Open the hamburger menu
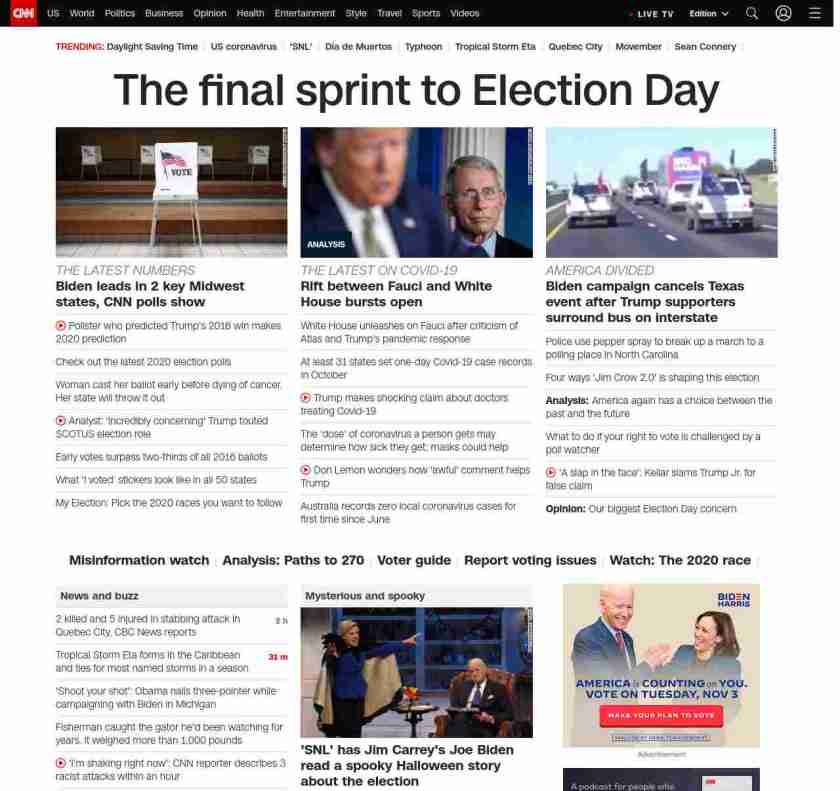Screen dimensions: 840x791 tap(815, 13)
